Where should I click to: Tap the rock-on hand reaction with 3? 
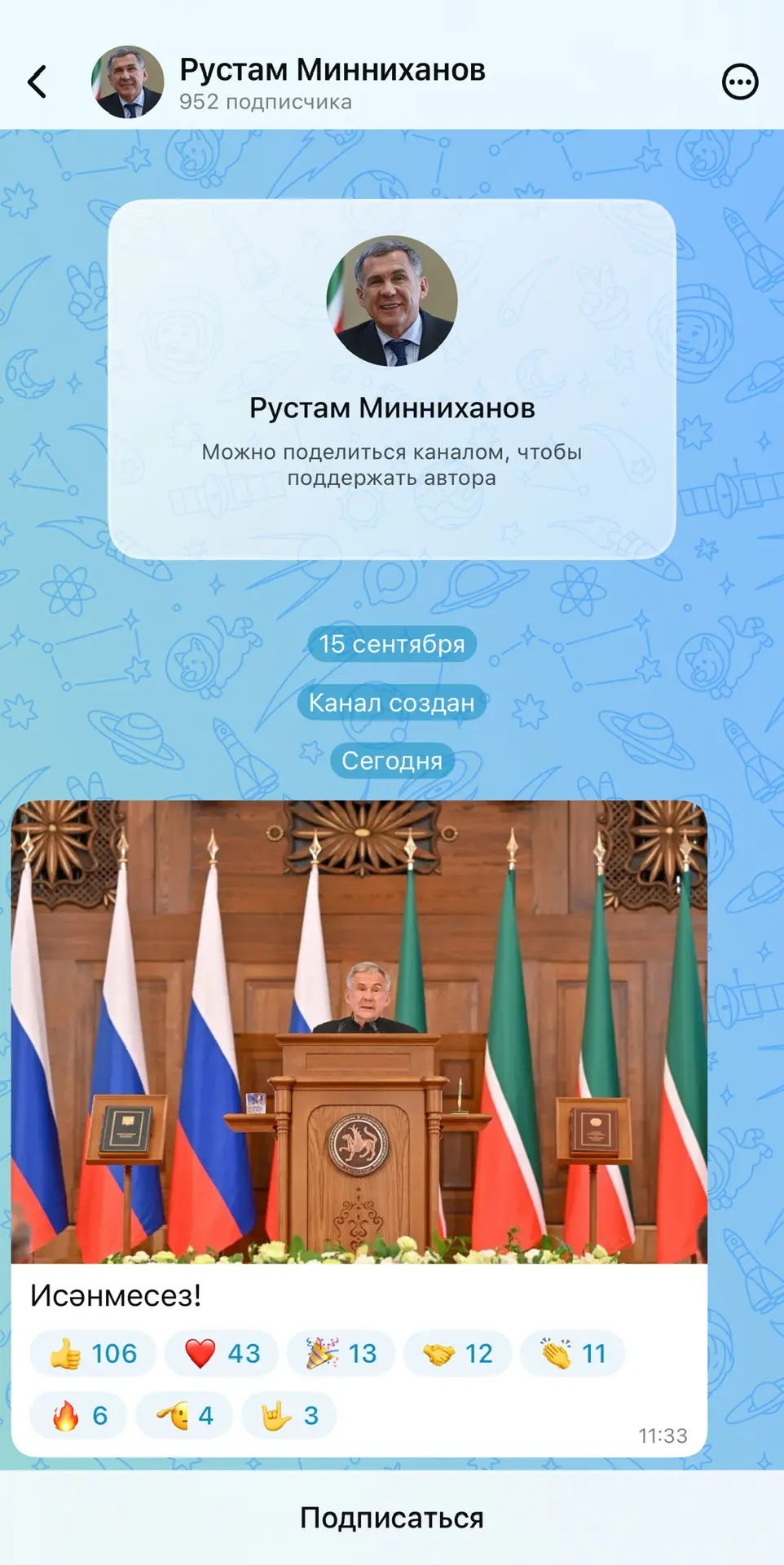(288, 1416)
